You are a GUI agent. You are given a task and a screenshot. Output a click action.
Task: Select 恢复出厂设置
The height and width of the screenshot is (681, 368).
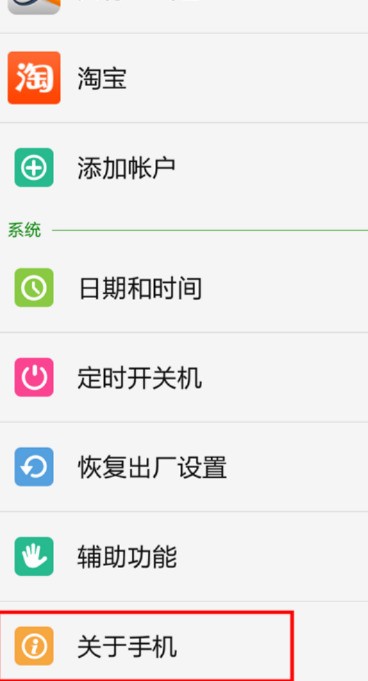point(184,467)
